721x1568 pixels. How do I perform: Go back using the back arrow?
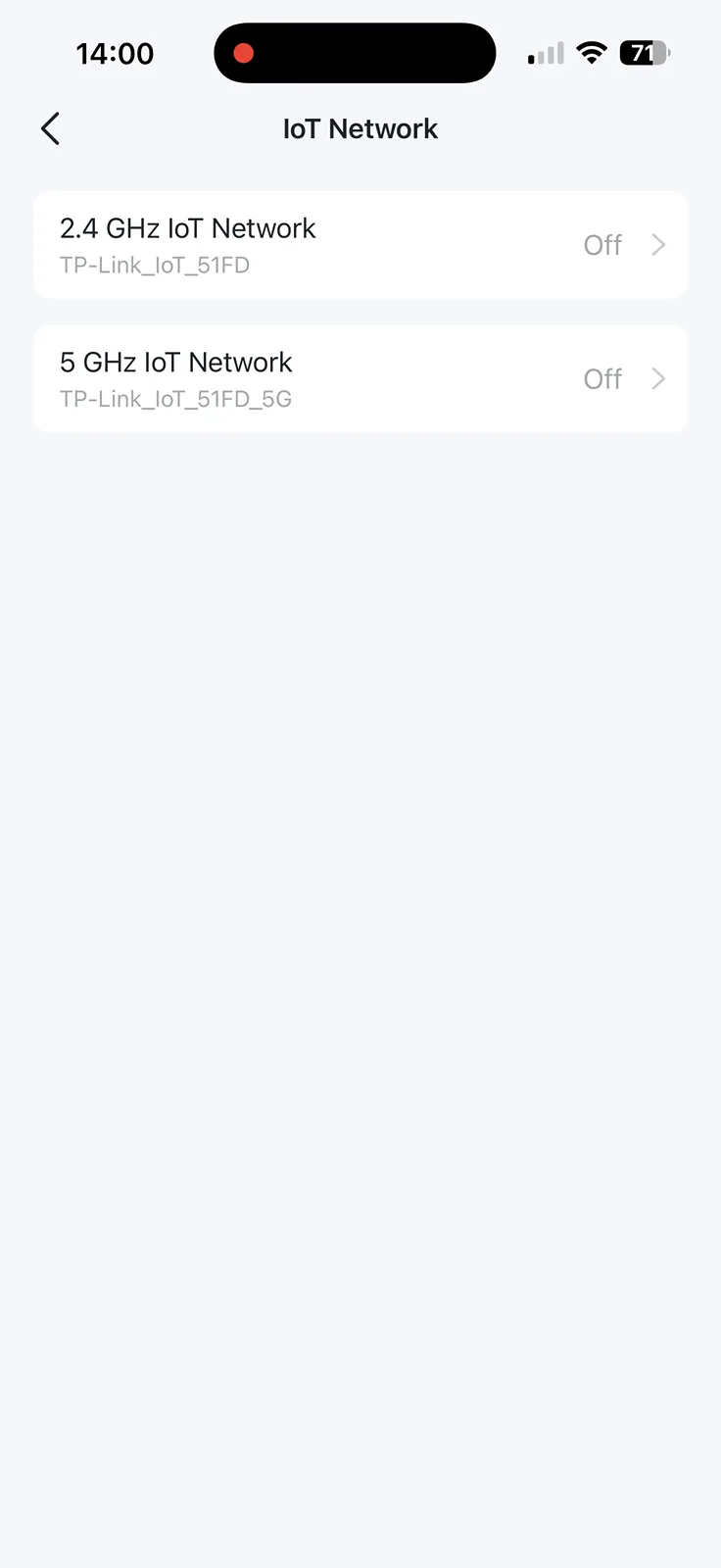coord(51,128)
